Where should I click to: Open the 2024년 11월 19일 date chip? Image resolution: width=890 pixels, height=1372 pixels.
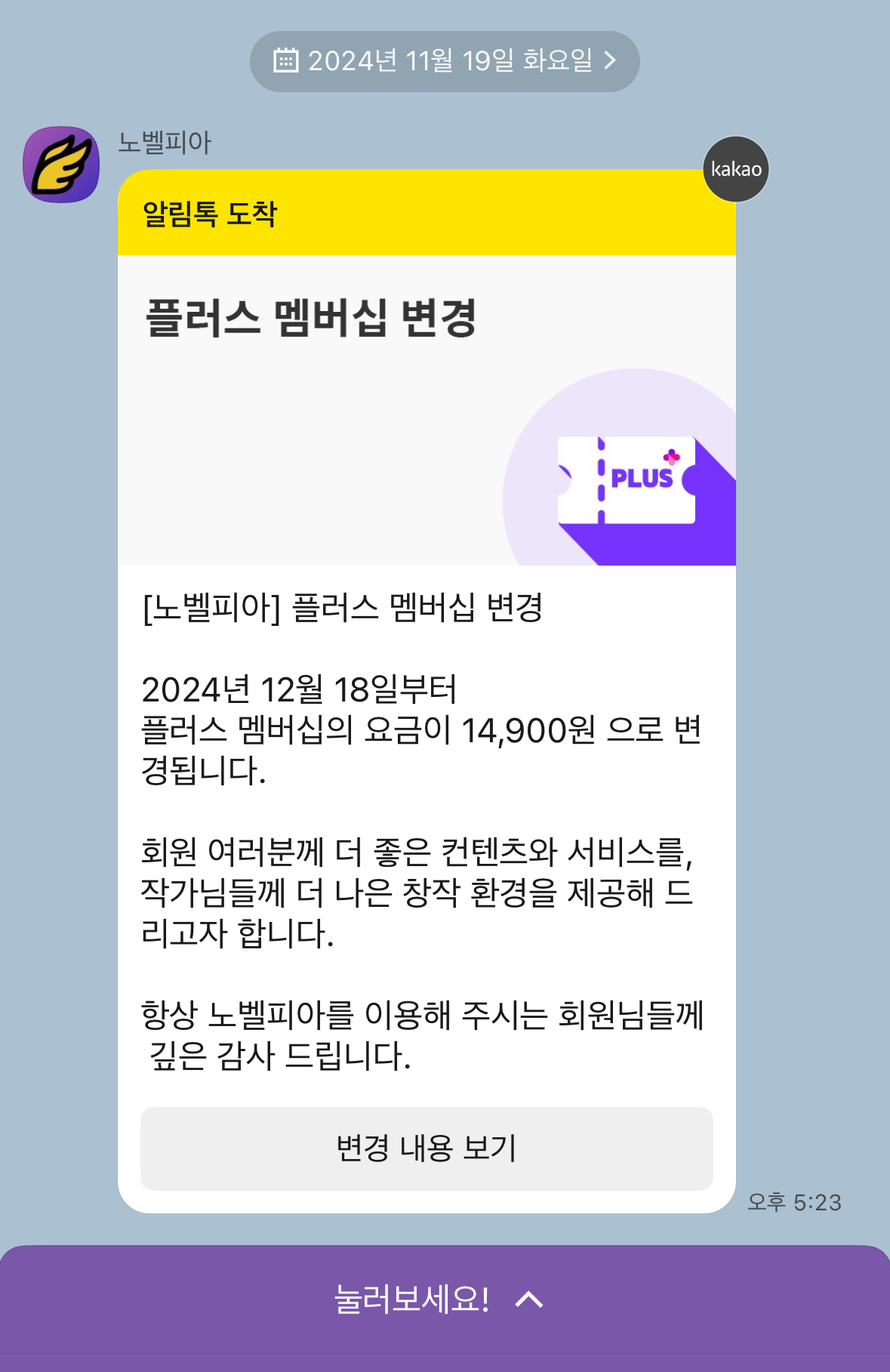[x=445, y=61]
